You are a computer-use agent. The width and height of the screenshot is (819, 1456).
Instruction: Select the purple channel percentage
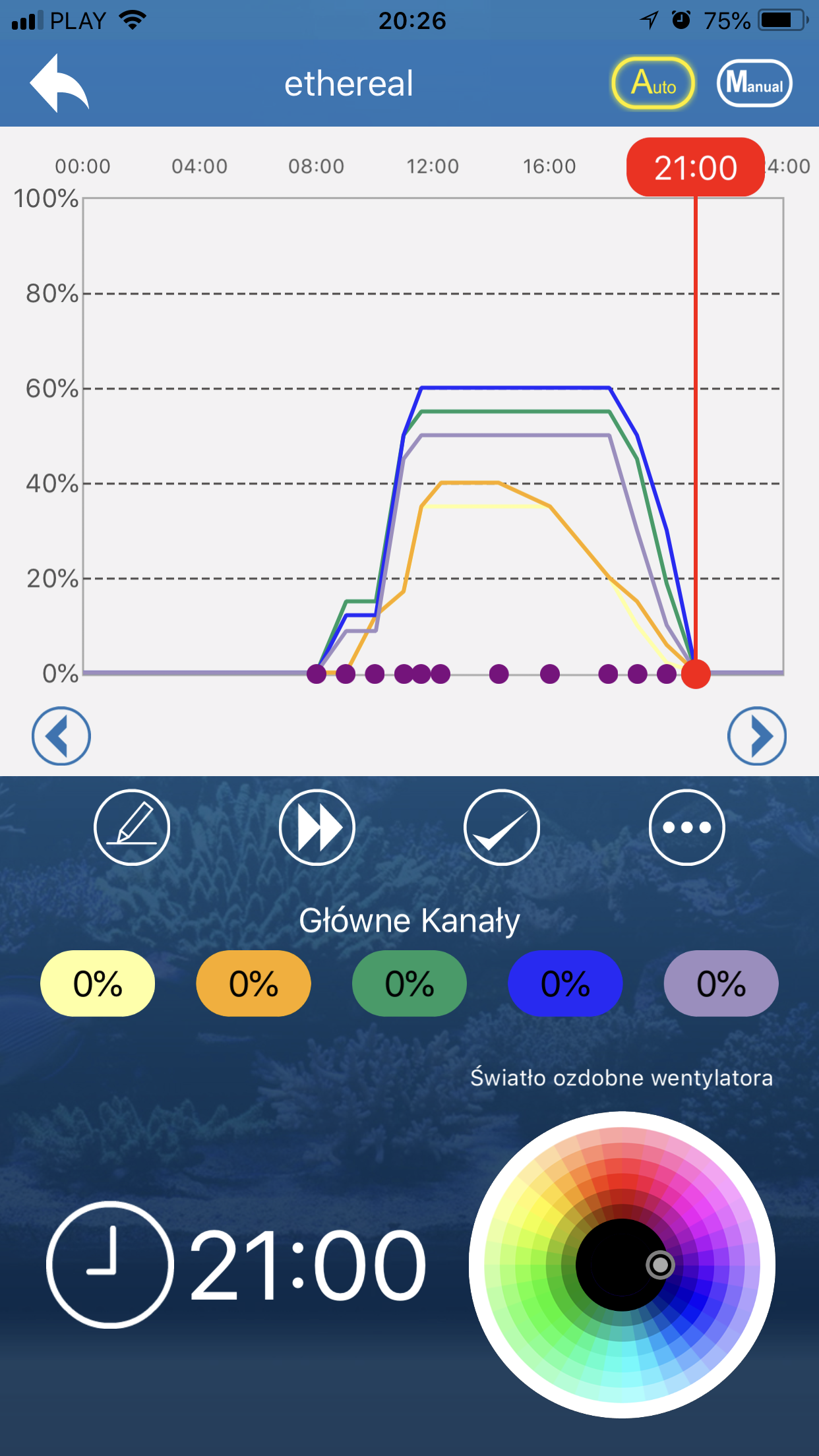[721, 983]
